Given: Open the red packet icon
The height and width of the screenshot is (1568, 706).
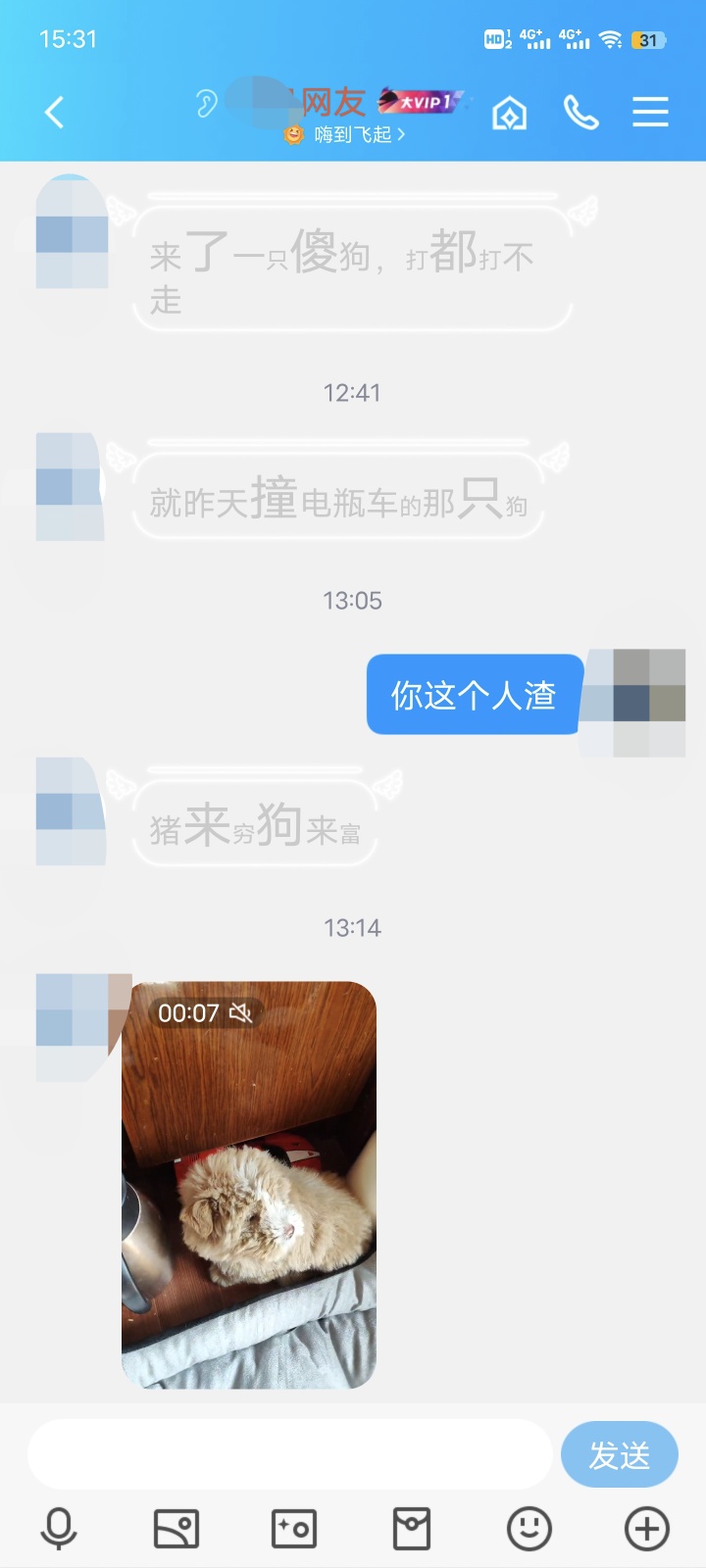Looking at the screenshot, I should click(412, 1529).
